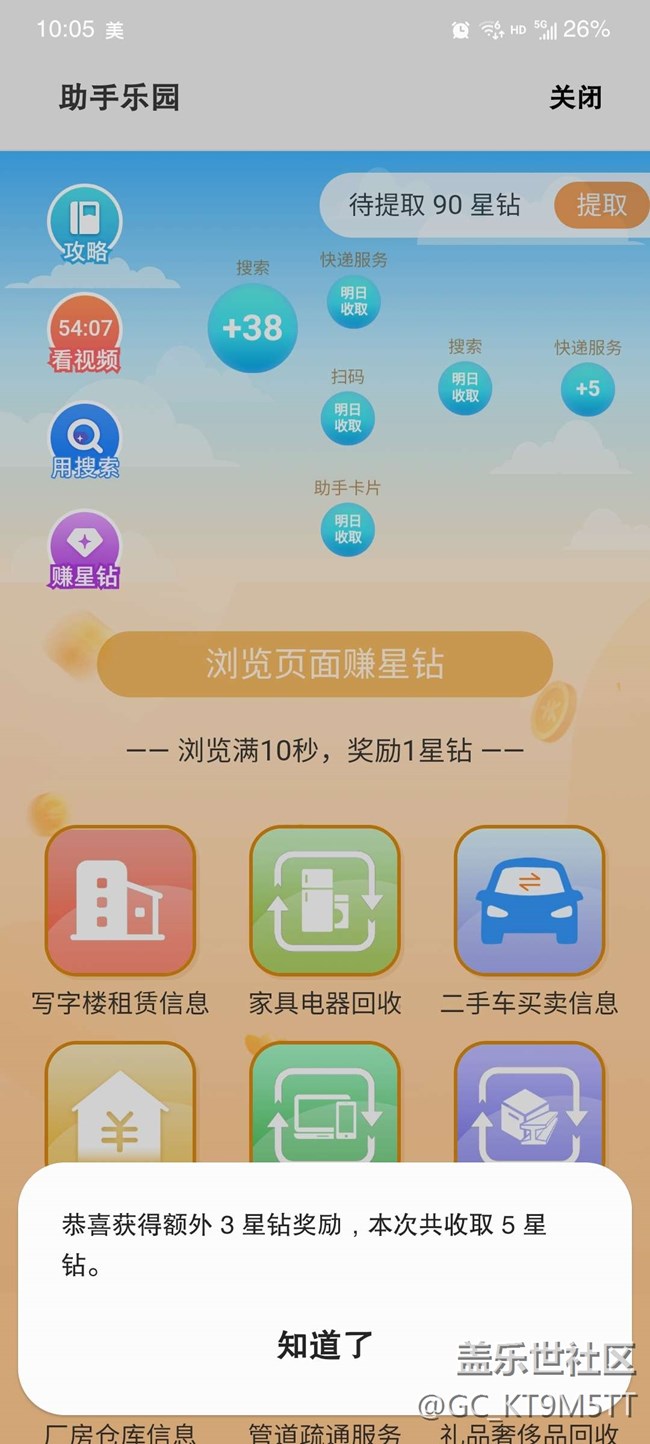Open 写字楼租赁信息 tile

click(120, 900)
